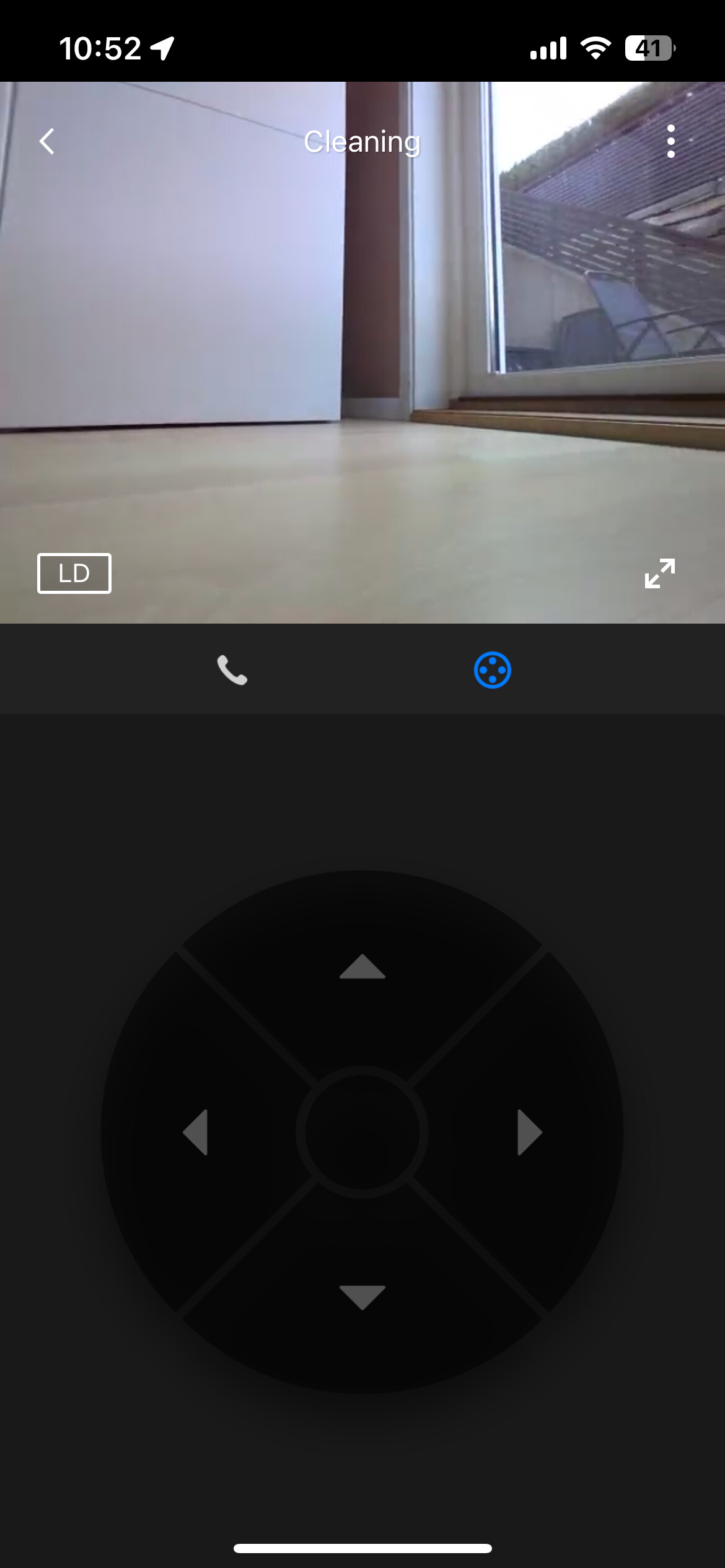The image size is (725, 1568).
Task: Turn the robot right with right arrow
Action: click(530, 1132)
